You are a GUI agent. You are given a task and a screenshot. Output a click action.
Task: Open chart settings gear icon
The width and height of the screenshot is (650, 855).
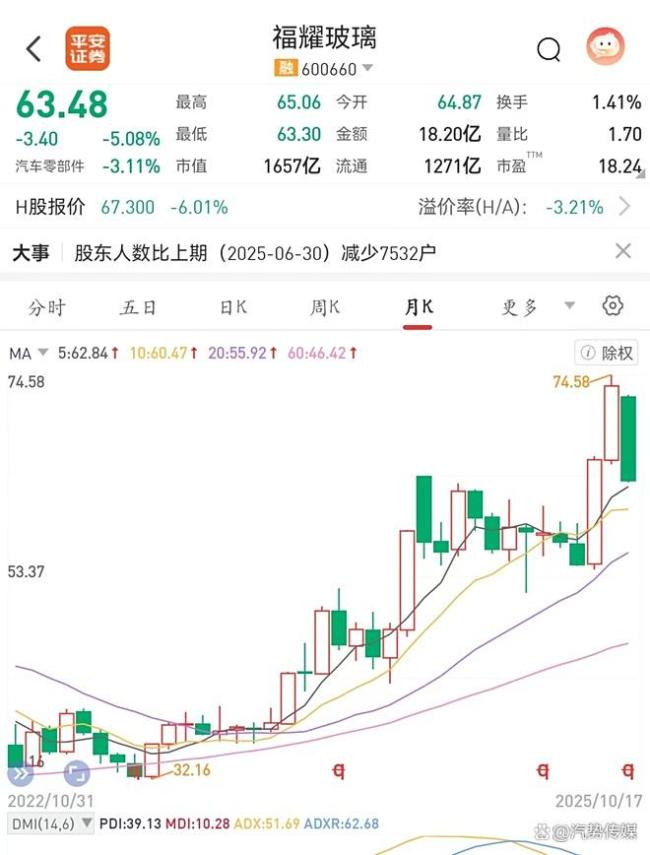coord(613,306)
